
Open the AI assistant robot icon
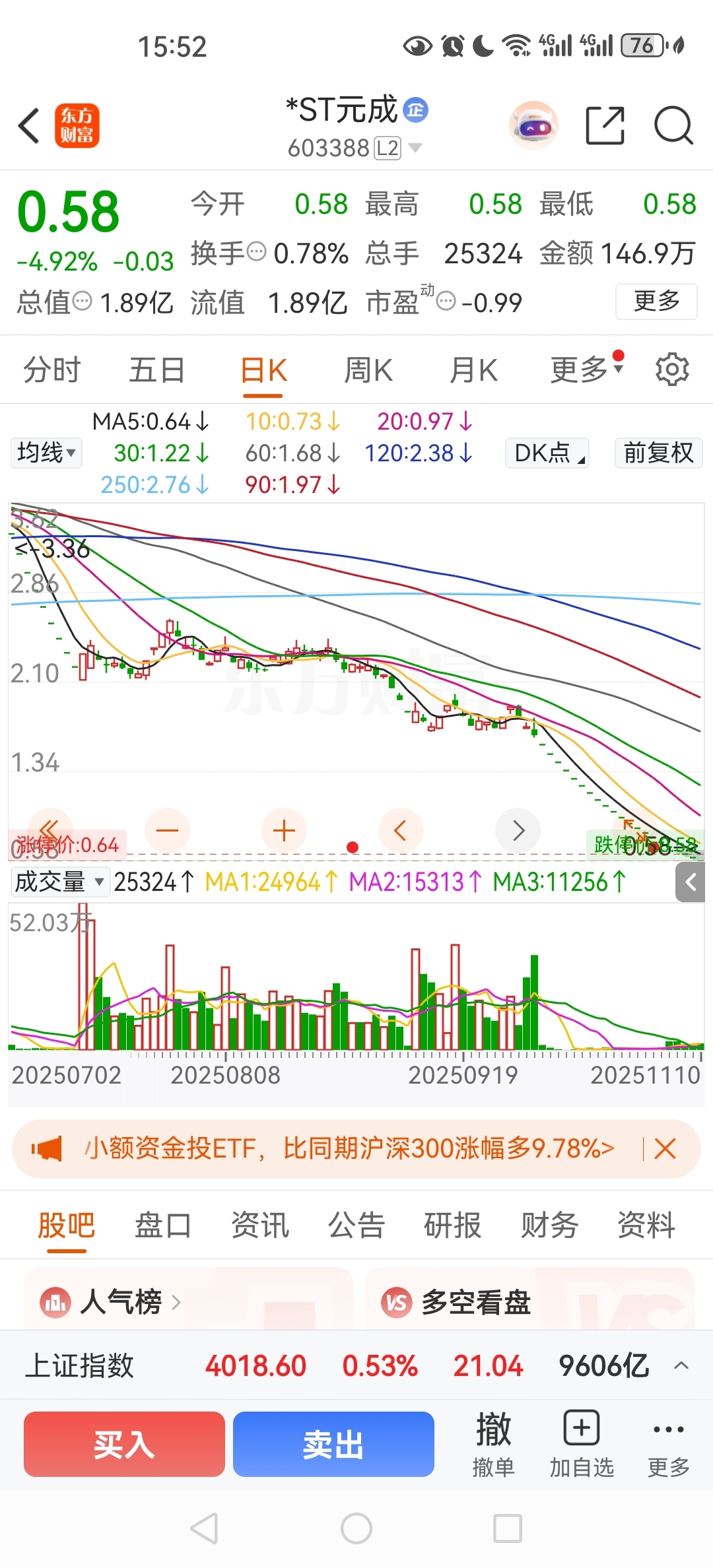(533, 125)
